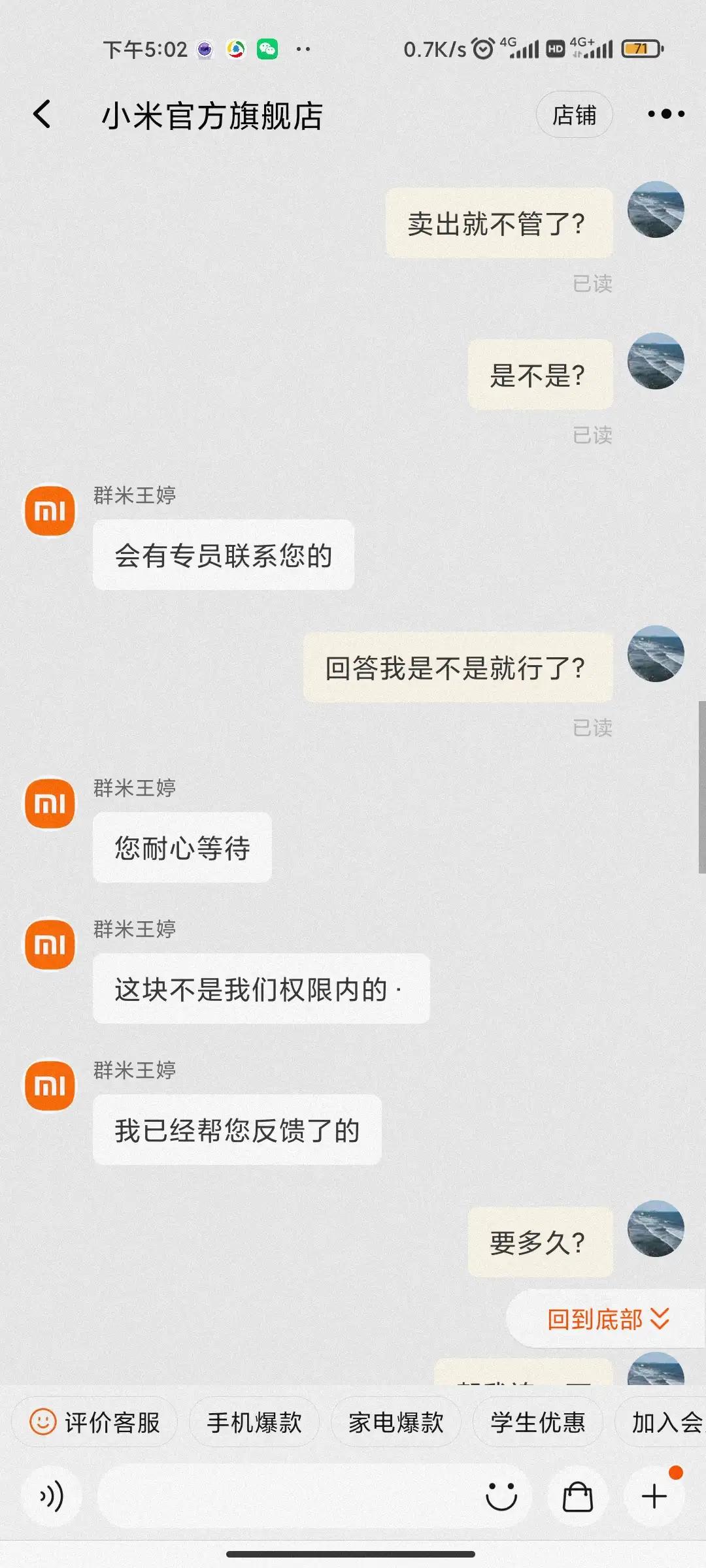Select the 评价客服 quick reply chip
The width and height of the screenshot is (706, 1568).
[x=93, y=1422]
